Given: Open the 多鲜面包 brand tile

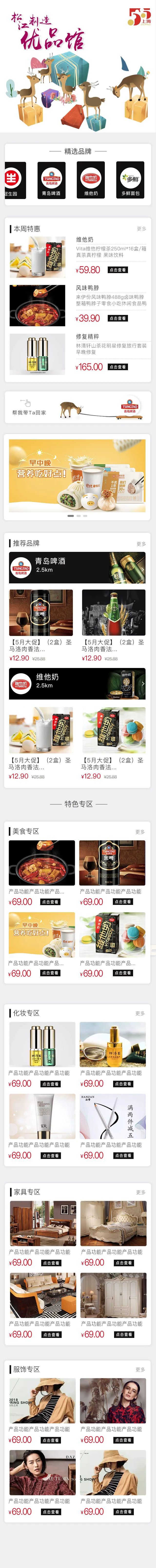Looking at the screenshot, I should (x=130, y=180).
